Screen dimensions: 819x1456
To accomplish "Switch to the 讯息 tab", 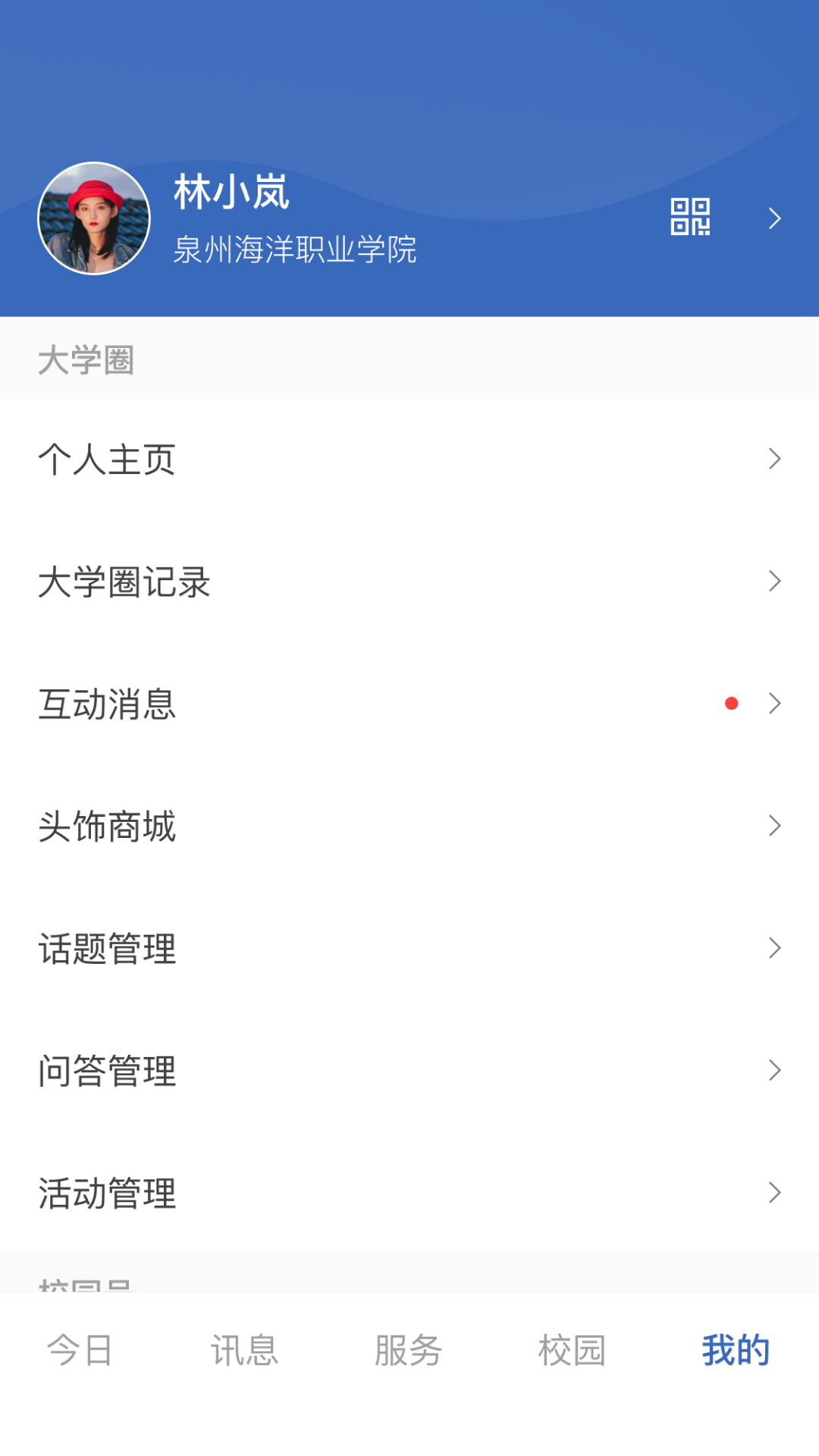I will (x=243, y=1351).
